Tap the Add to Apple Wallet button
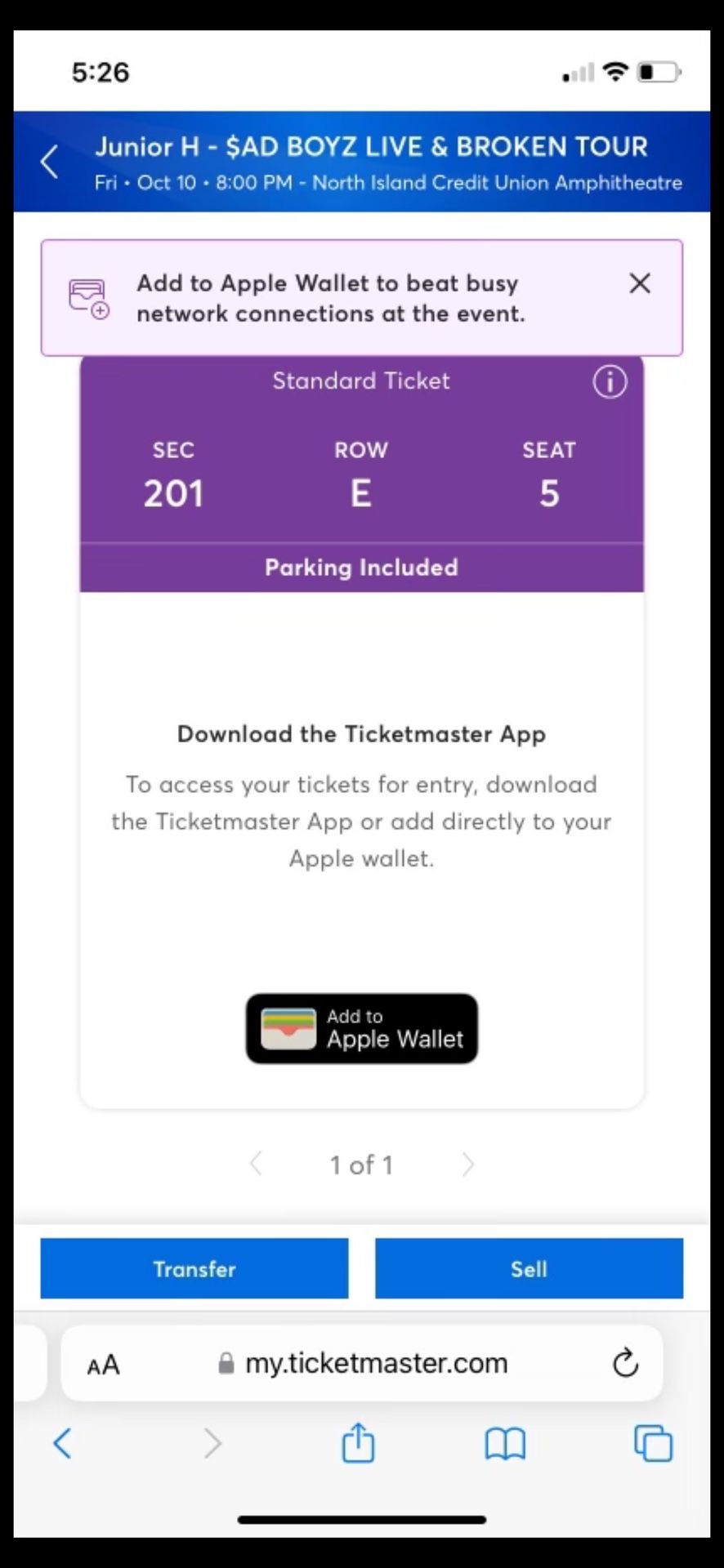The image size is (724, 1568). [362, 1028]
